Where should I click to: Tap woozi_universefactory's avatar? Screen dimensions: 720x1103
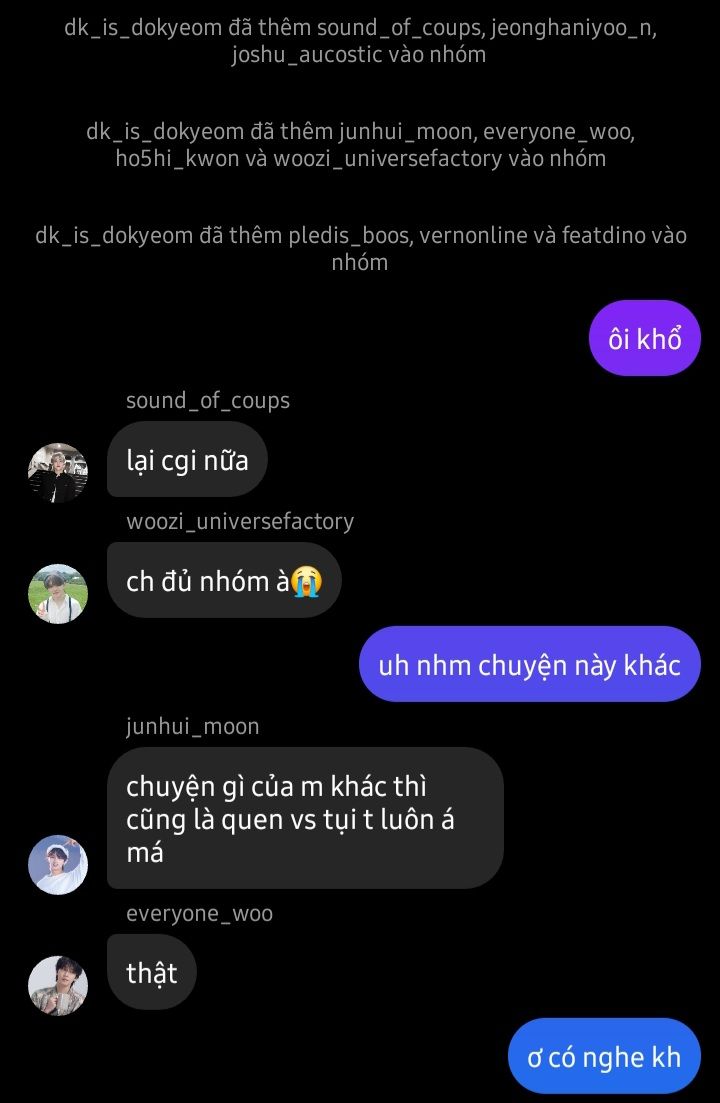tap(58, 594)
